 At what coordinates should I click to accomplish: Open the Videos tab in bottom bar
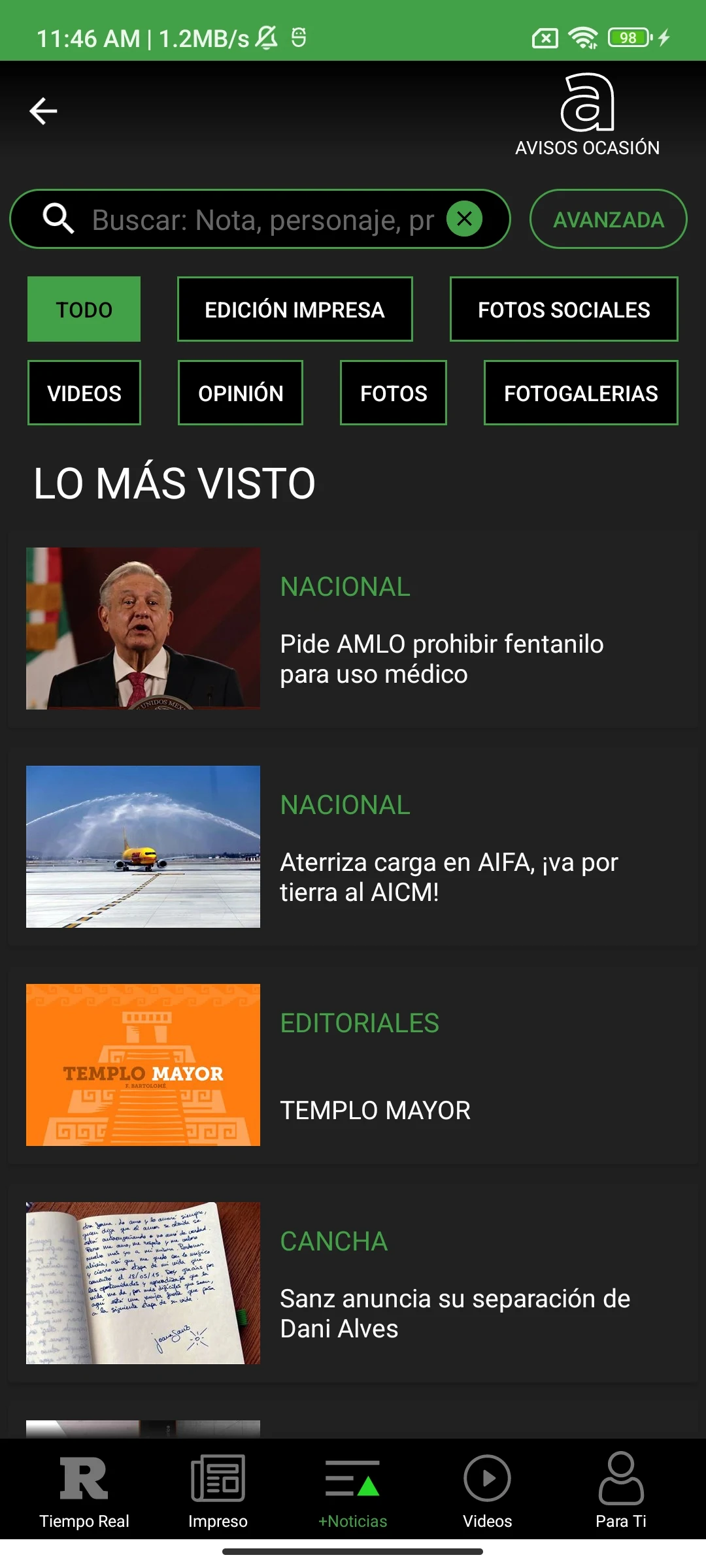pos(487,1491)
